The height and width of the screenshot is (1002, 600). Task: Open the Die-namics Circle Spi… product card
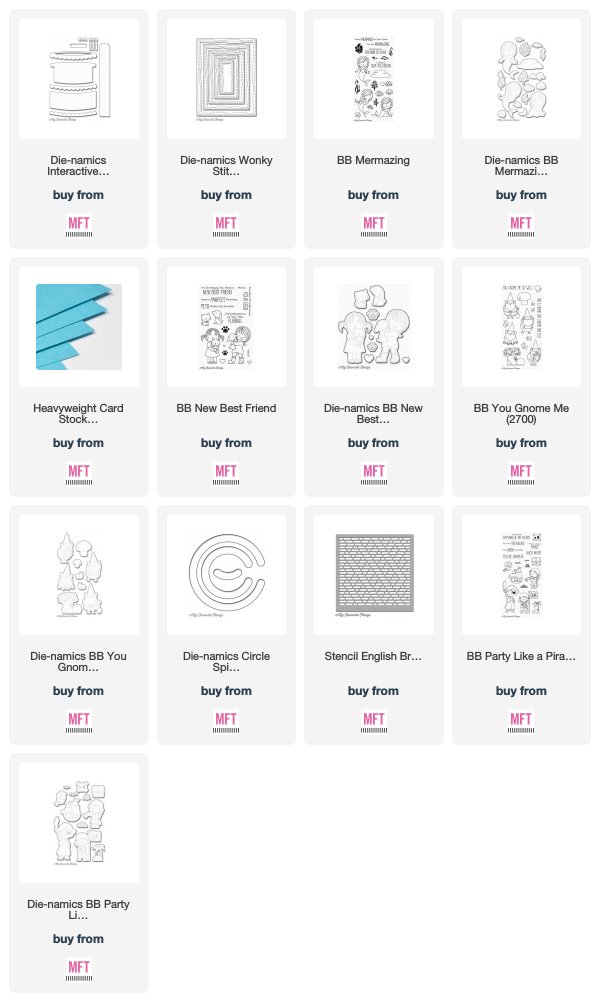226,625
